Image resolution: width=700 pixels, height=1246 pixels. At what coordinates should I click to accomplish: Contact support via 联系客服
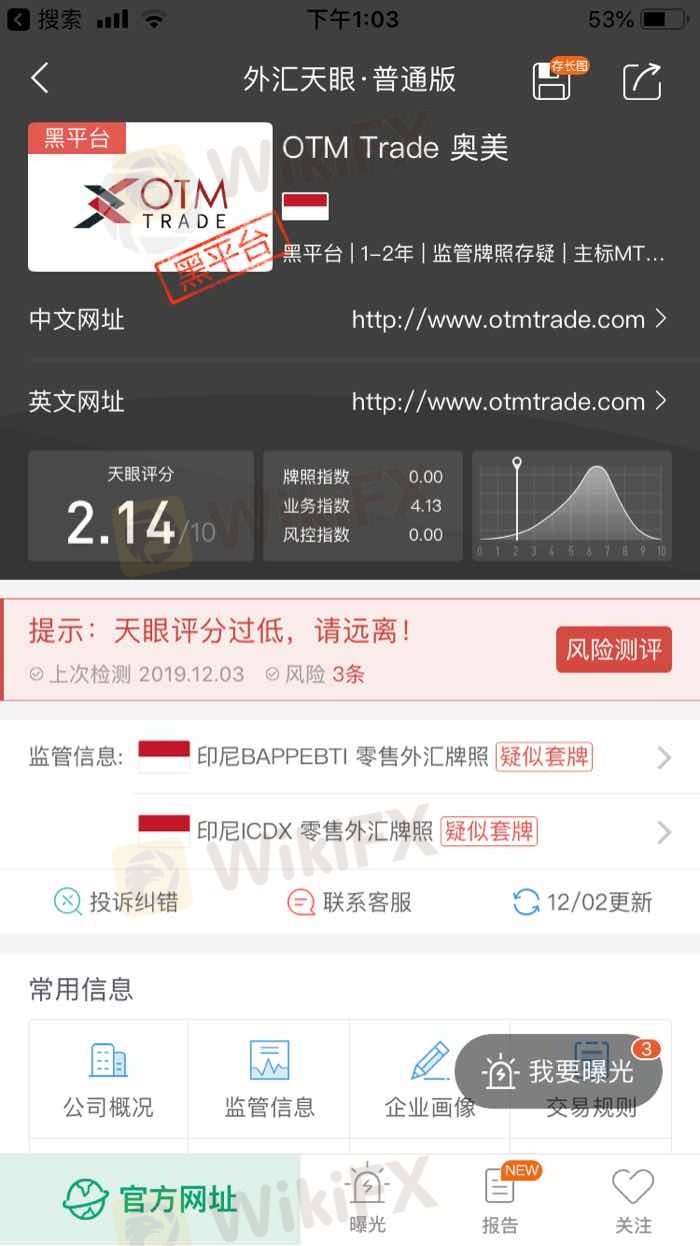(349, 902)
